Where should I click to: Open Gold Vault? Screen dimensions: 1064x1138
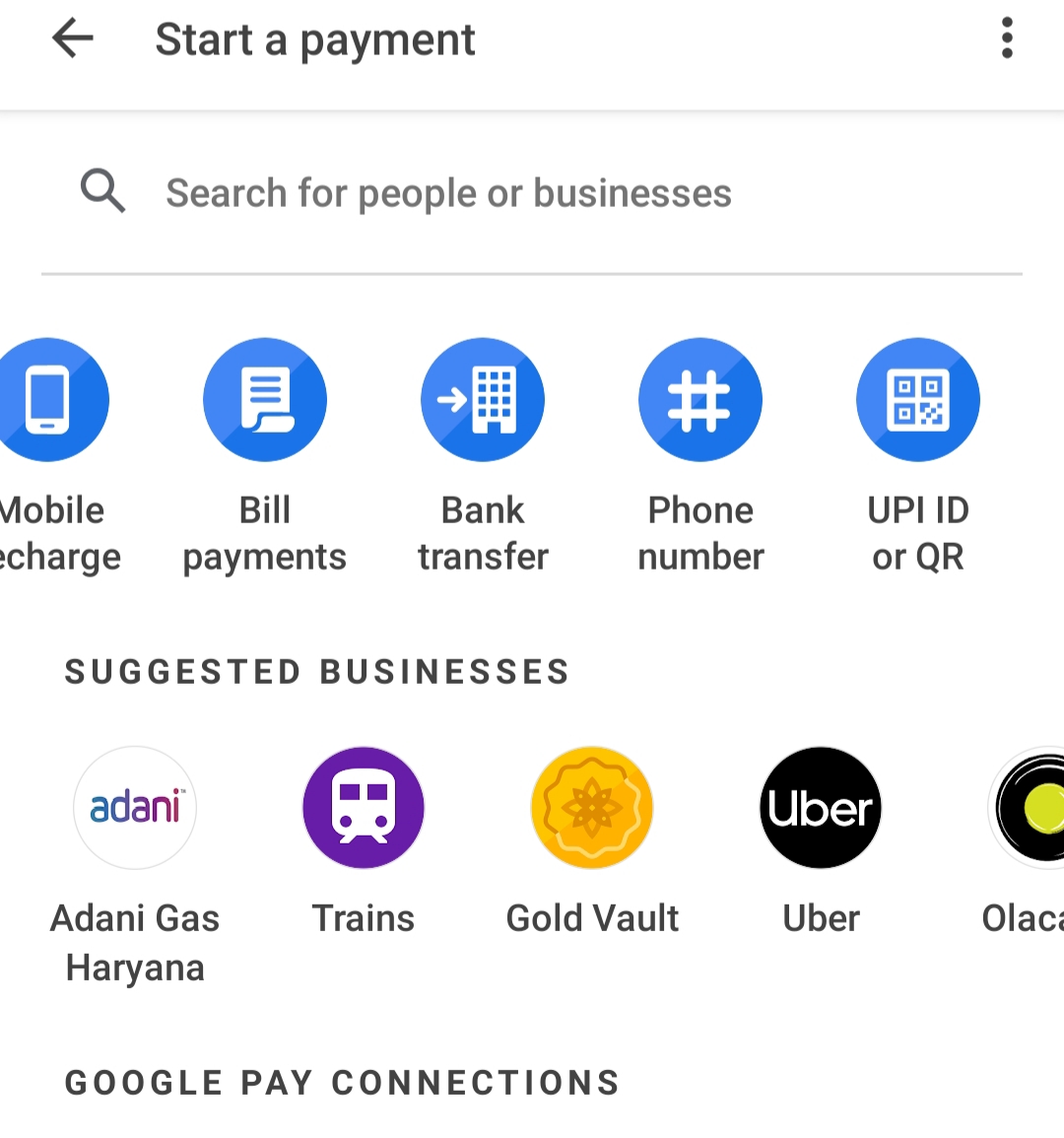(592, 808)
